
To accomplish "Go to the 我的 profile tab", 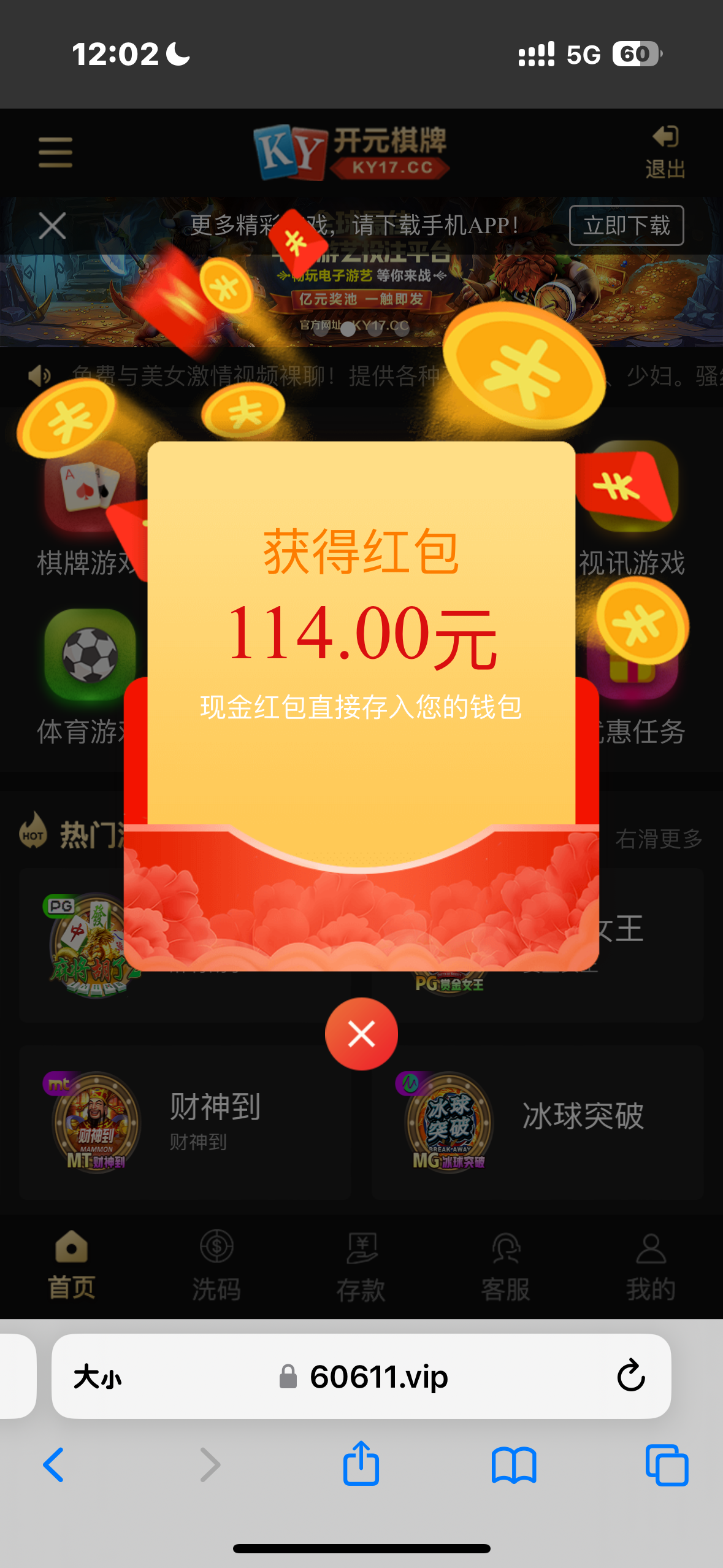I will tap(651, 1266).
